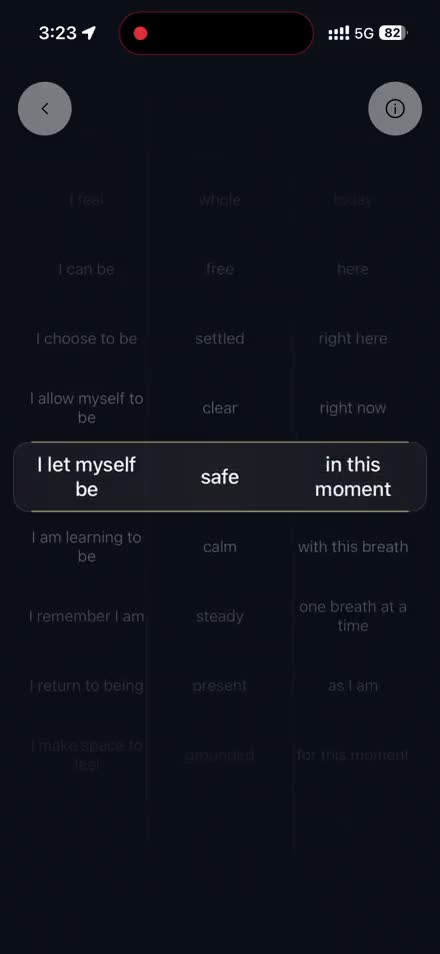Pick the word "free"
The width and height of the screenshot is (440, 954).
point(220,270)
